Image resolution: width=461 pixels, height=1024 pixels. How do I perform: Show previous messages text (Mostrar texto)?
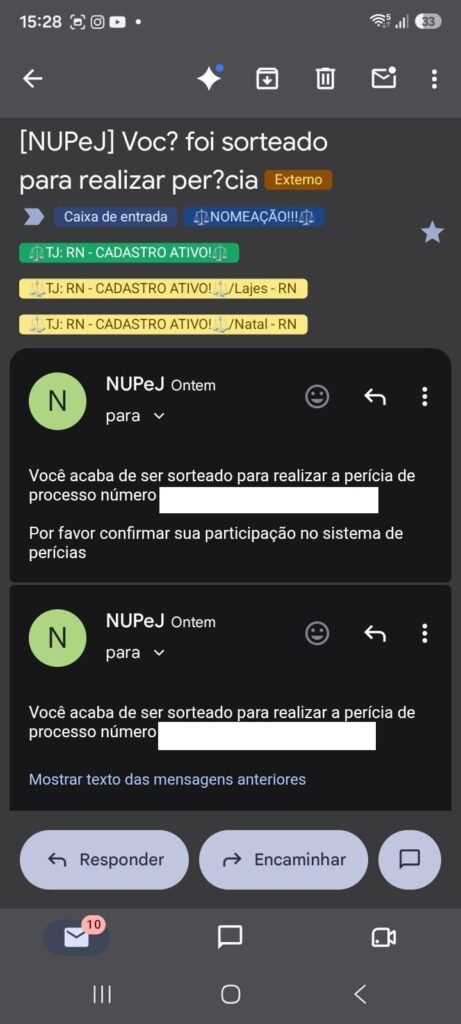pyautogui.click(x=167, y=779)
